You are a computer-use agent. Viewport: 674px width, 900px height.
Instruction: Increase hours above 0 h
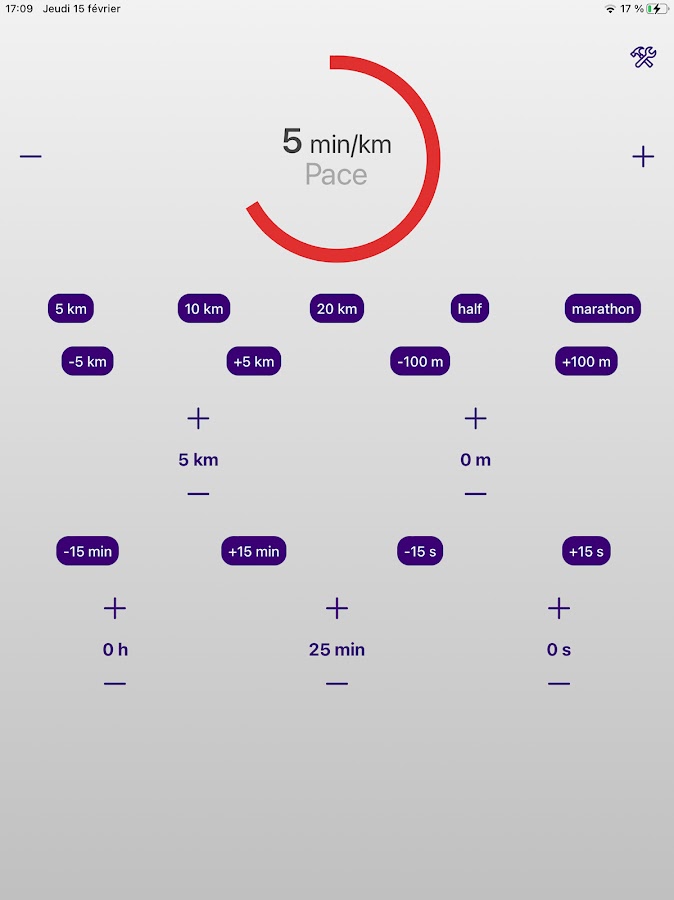115,608
